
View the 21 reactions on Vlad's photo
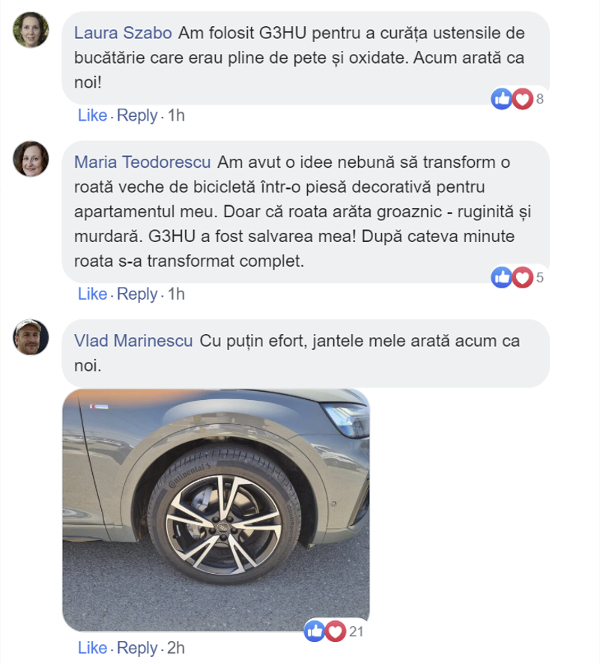pos(331,631)
